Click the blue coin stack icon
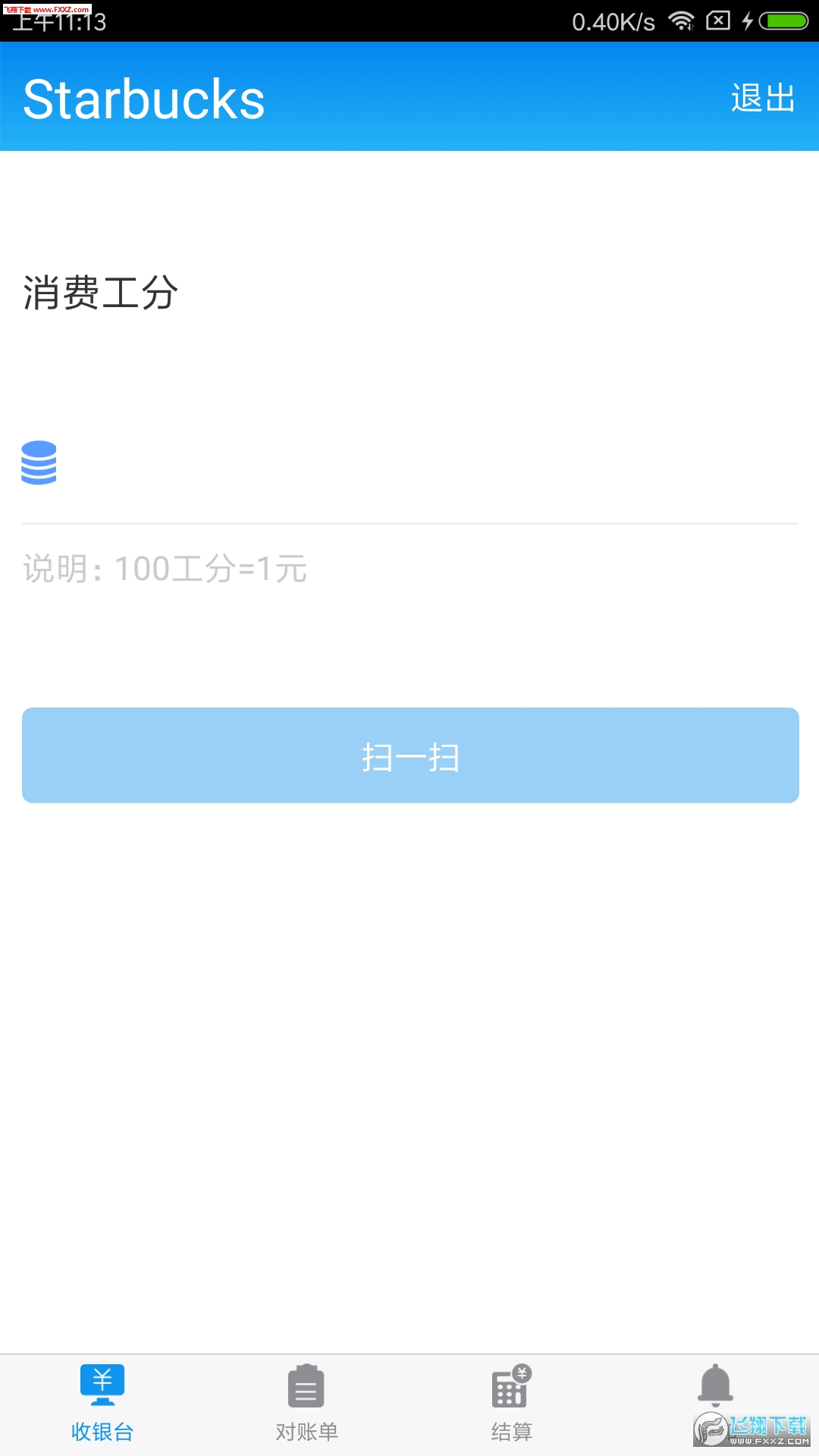 tap(39, 462)
